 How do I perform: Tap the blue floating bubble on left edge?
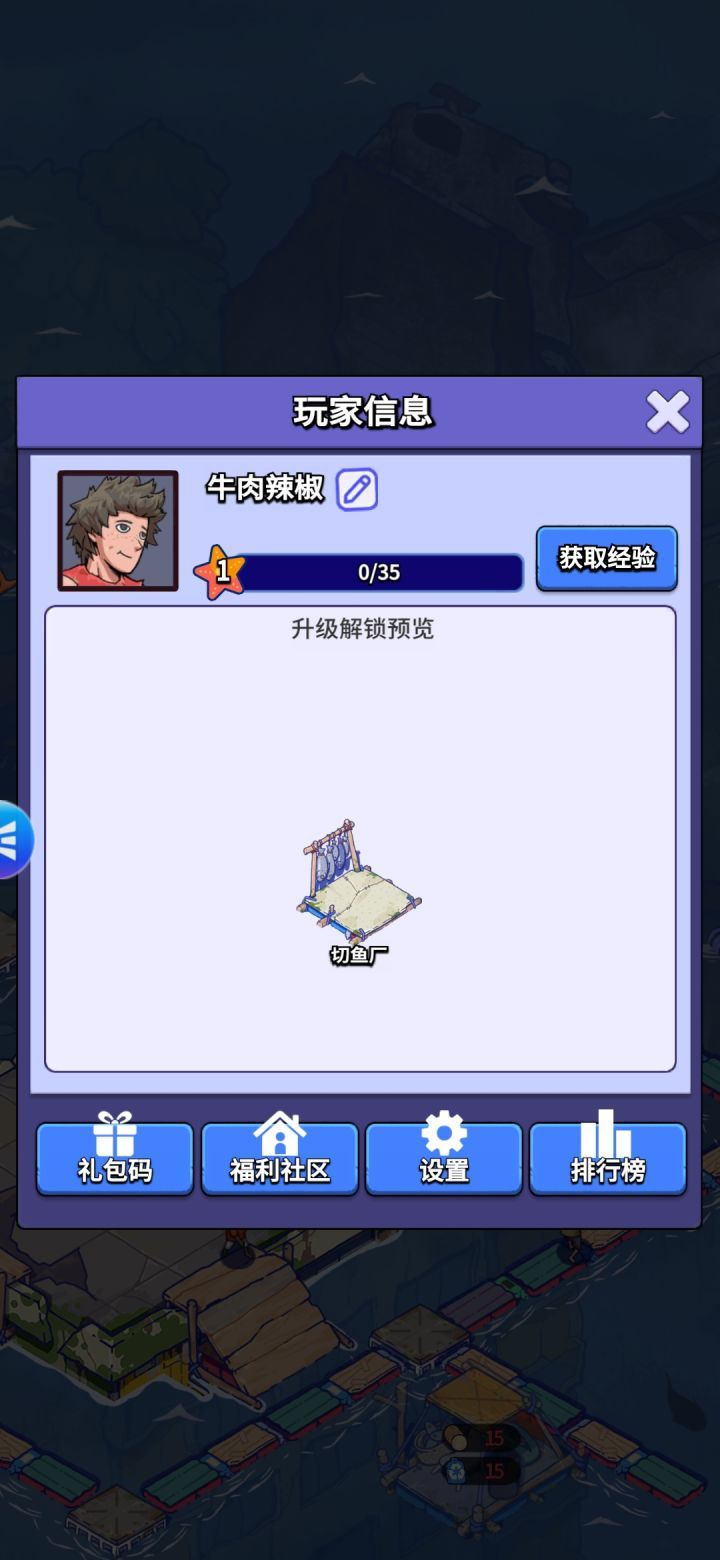(12, 840)
